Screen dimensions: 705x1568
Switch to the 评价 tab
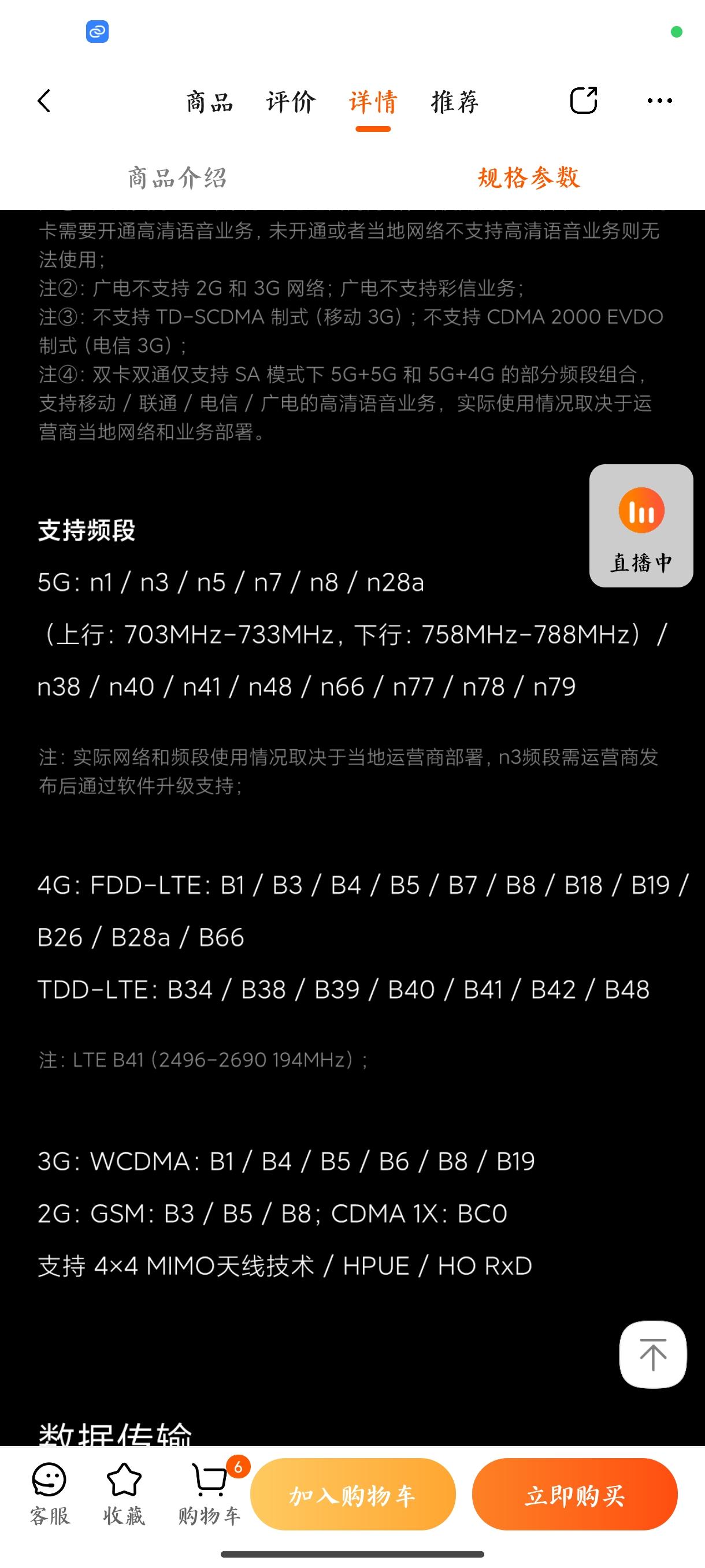click(291, 102)
